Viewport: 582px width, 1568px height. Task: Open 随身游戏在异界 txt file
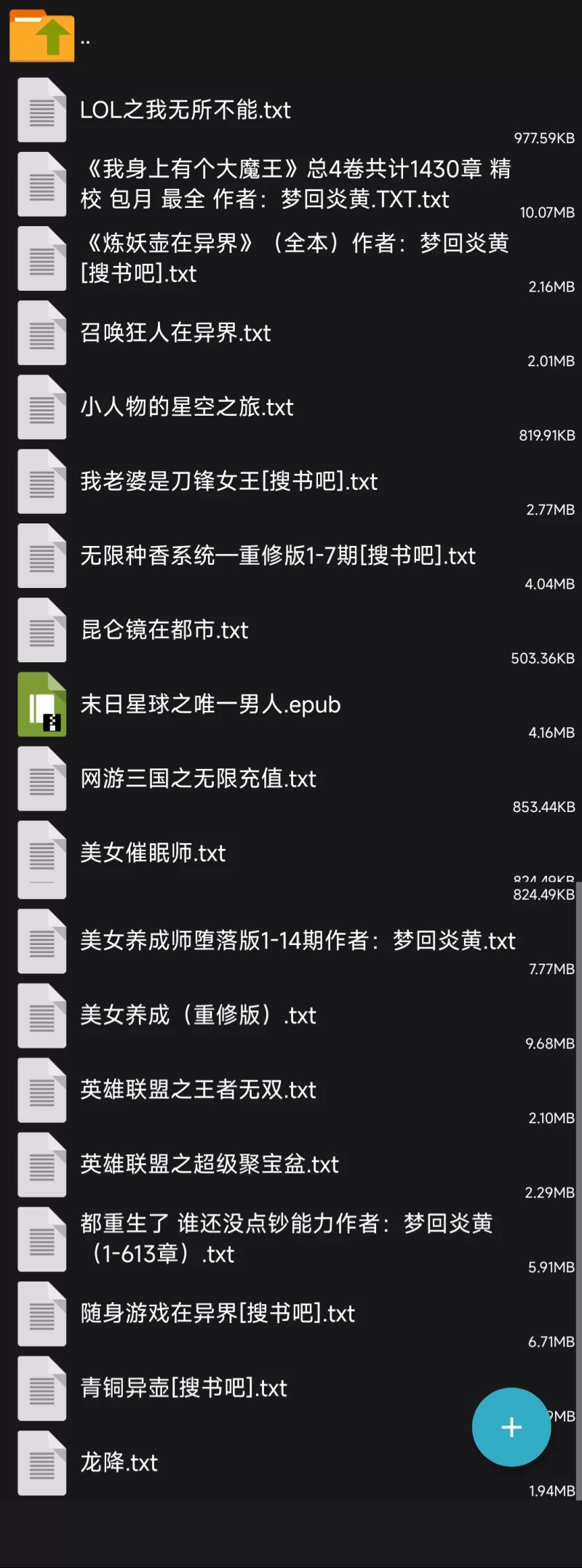point(218,1314)
